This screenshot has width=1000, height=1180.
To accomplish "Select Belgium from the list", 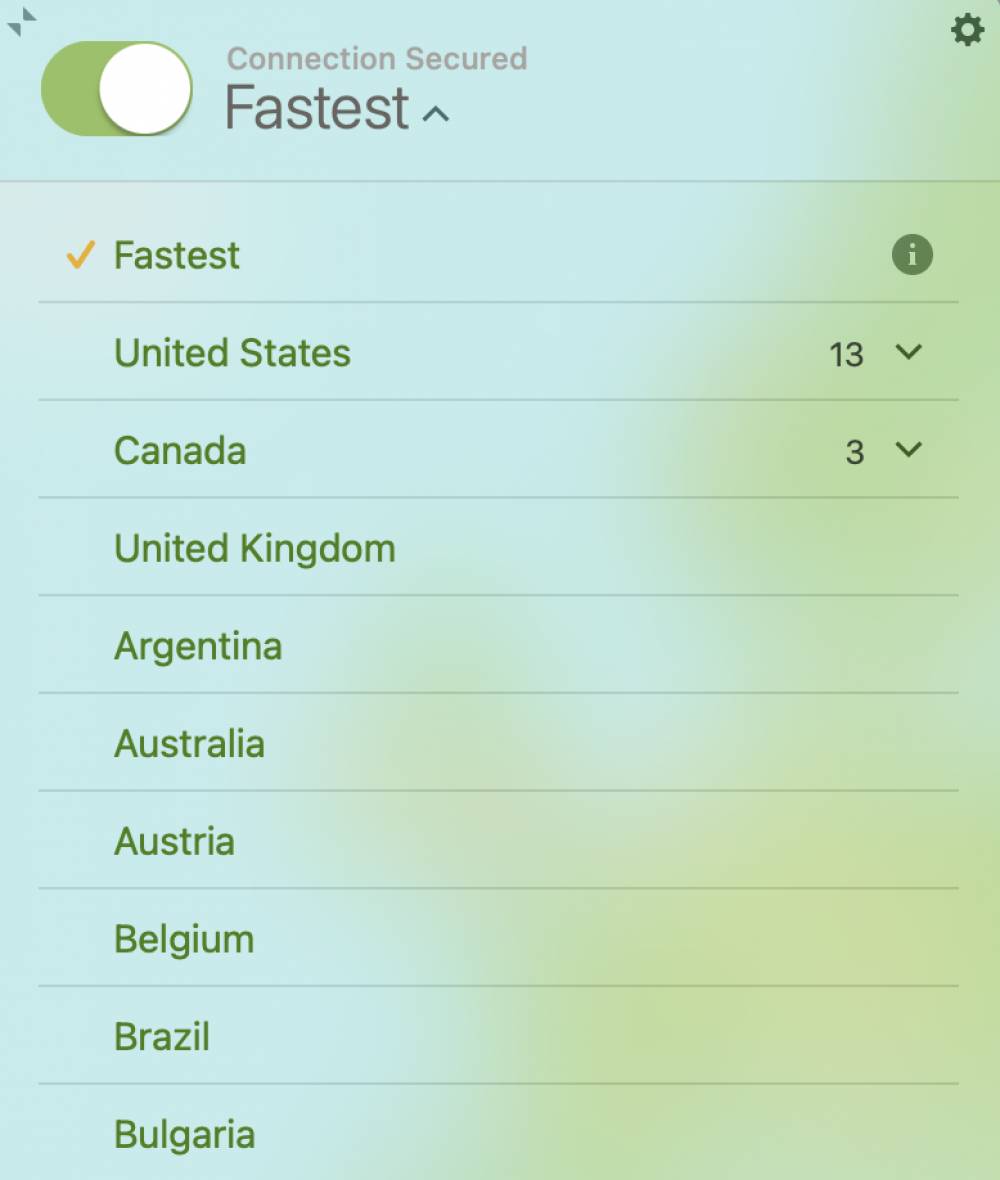I will click(x=184, y=939).
